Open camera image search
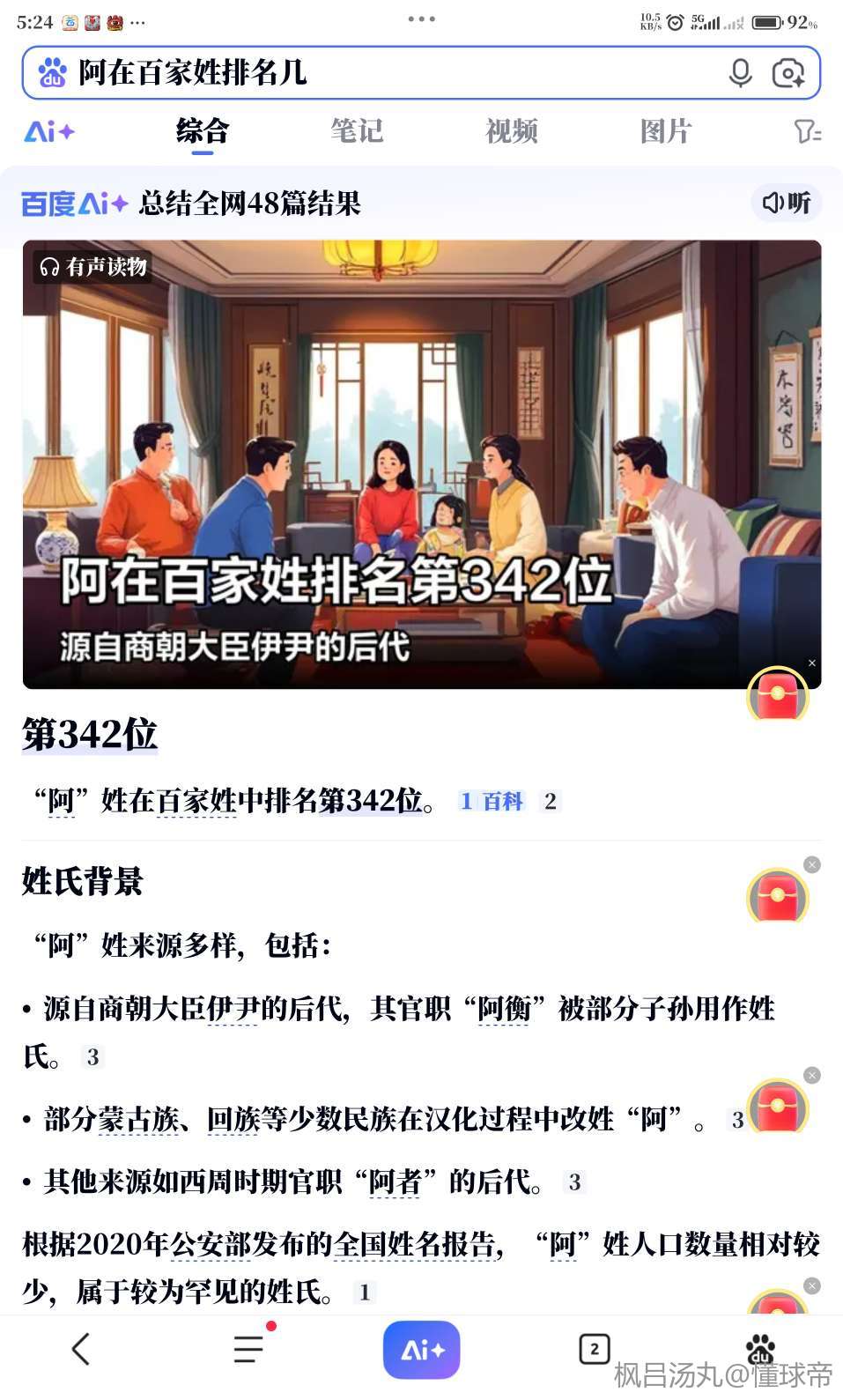The image size is (843, 1400). [x=788, y=73]
